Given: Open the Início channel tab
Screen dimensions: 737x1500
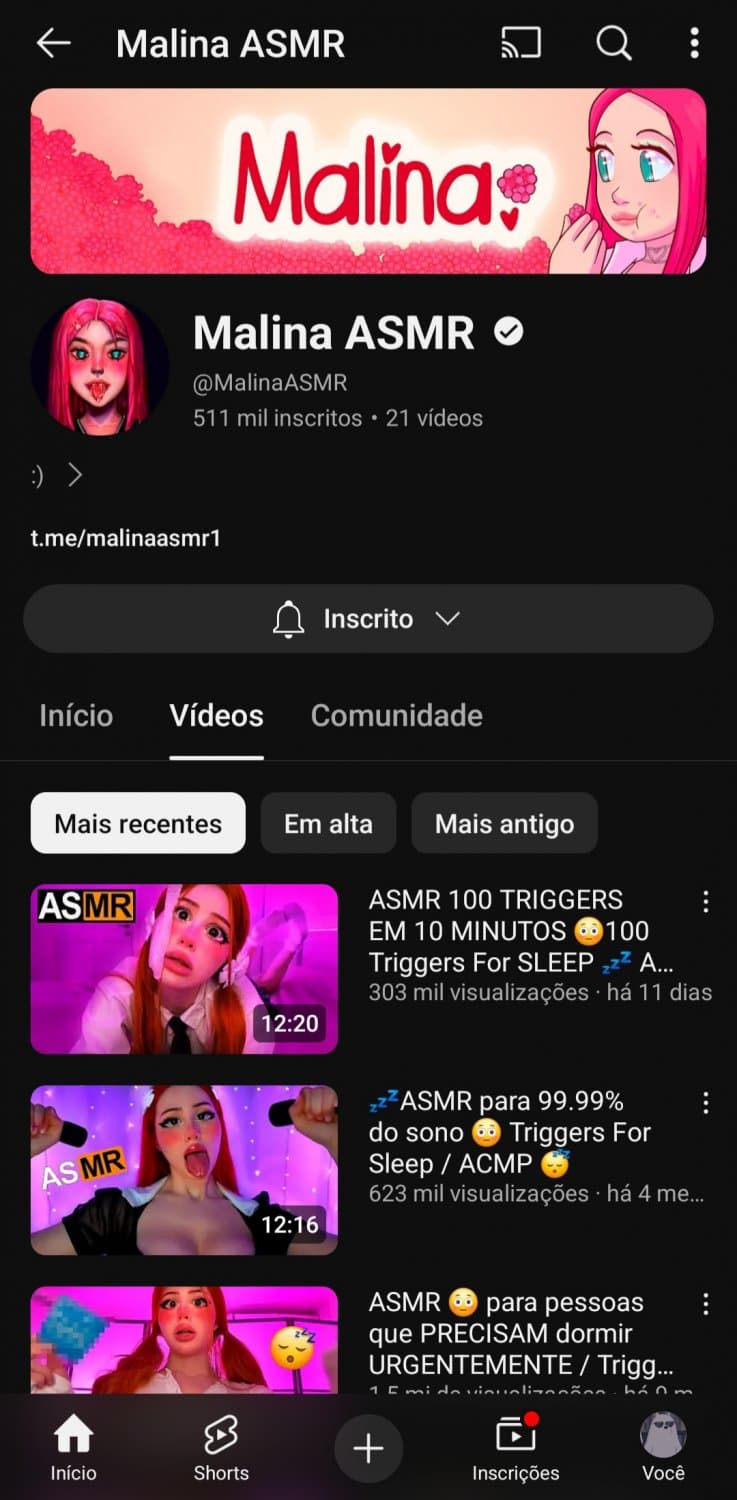Looking at the screenshot, I should pos(76,715).
